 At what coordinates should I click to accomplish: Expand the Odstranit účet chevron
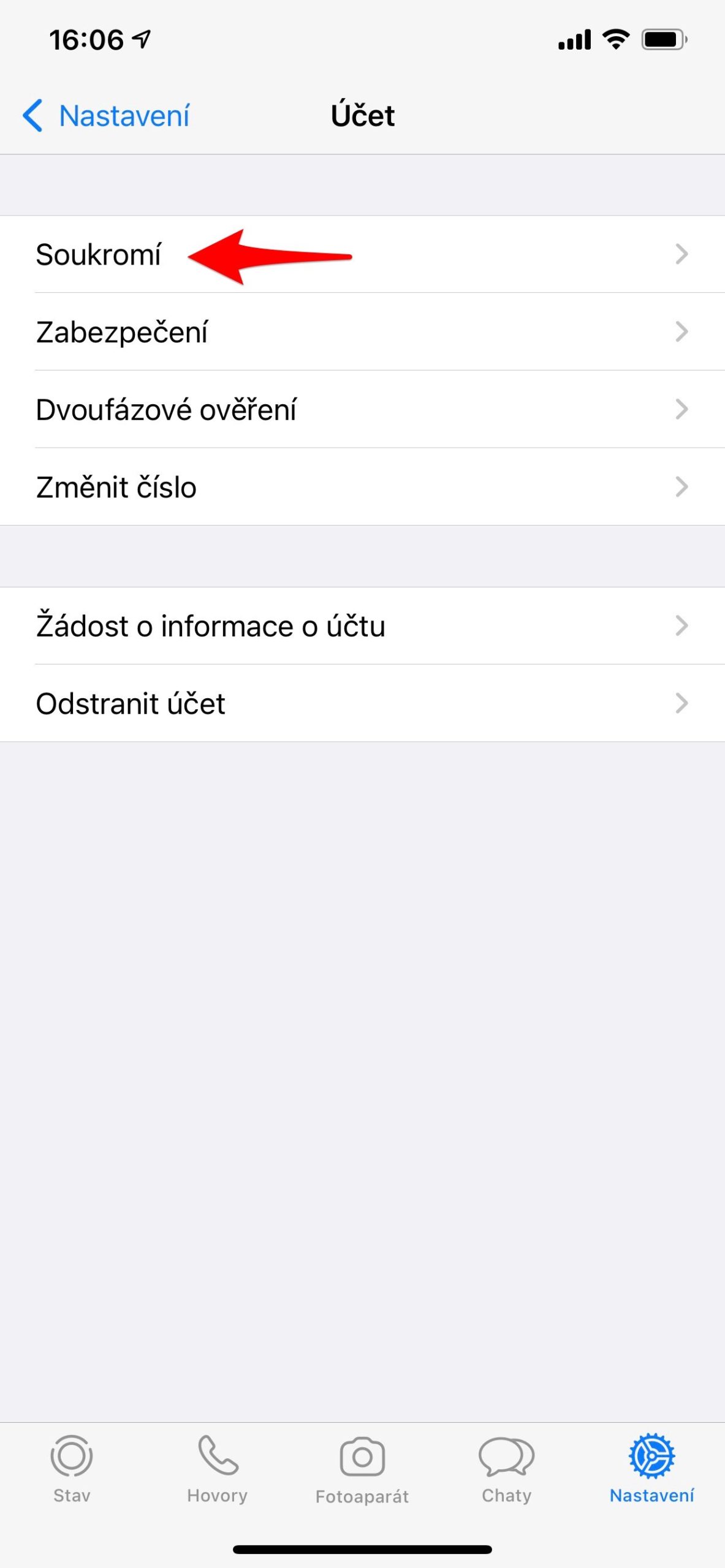click(x=682, y=704)
